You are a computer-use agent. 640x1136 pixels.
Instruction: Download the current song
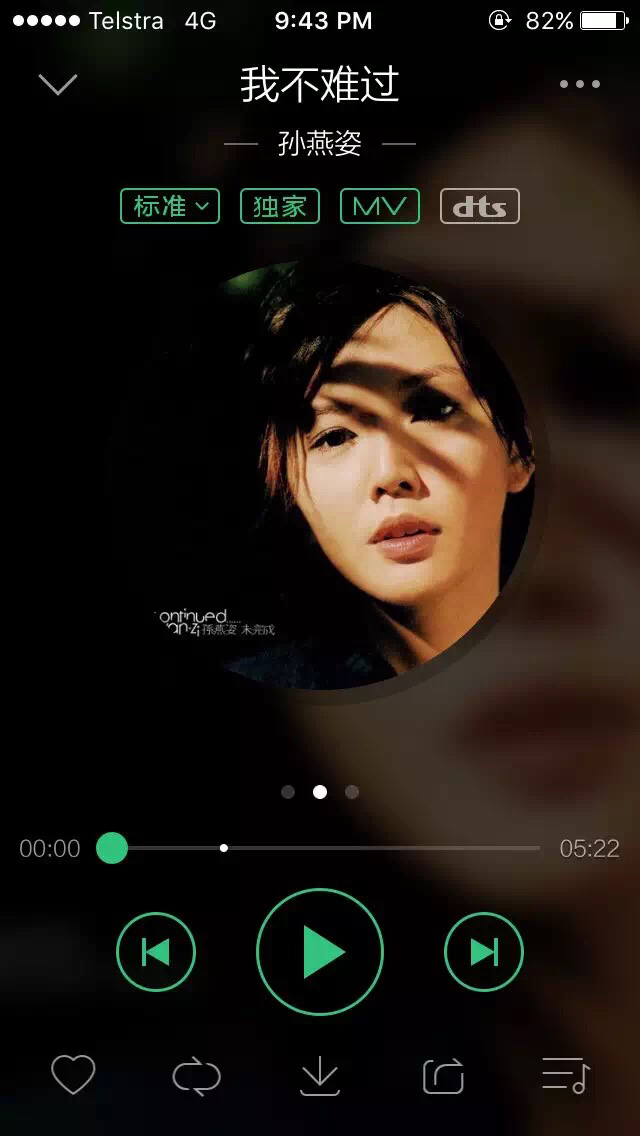click(320, 1076)
